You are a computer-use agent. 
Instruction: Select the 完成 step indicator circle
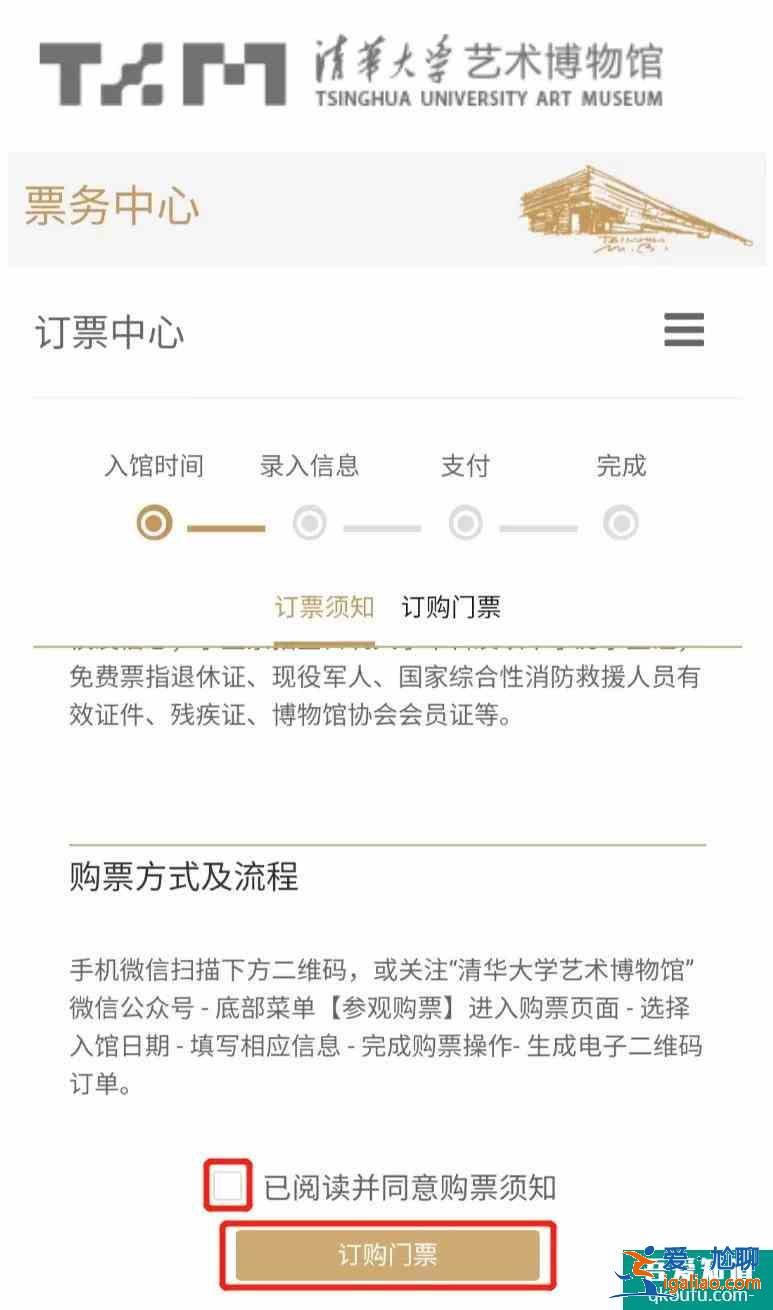[621, 522]
